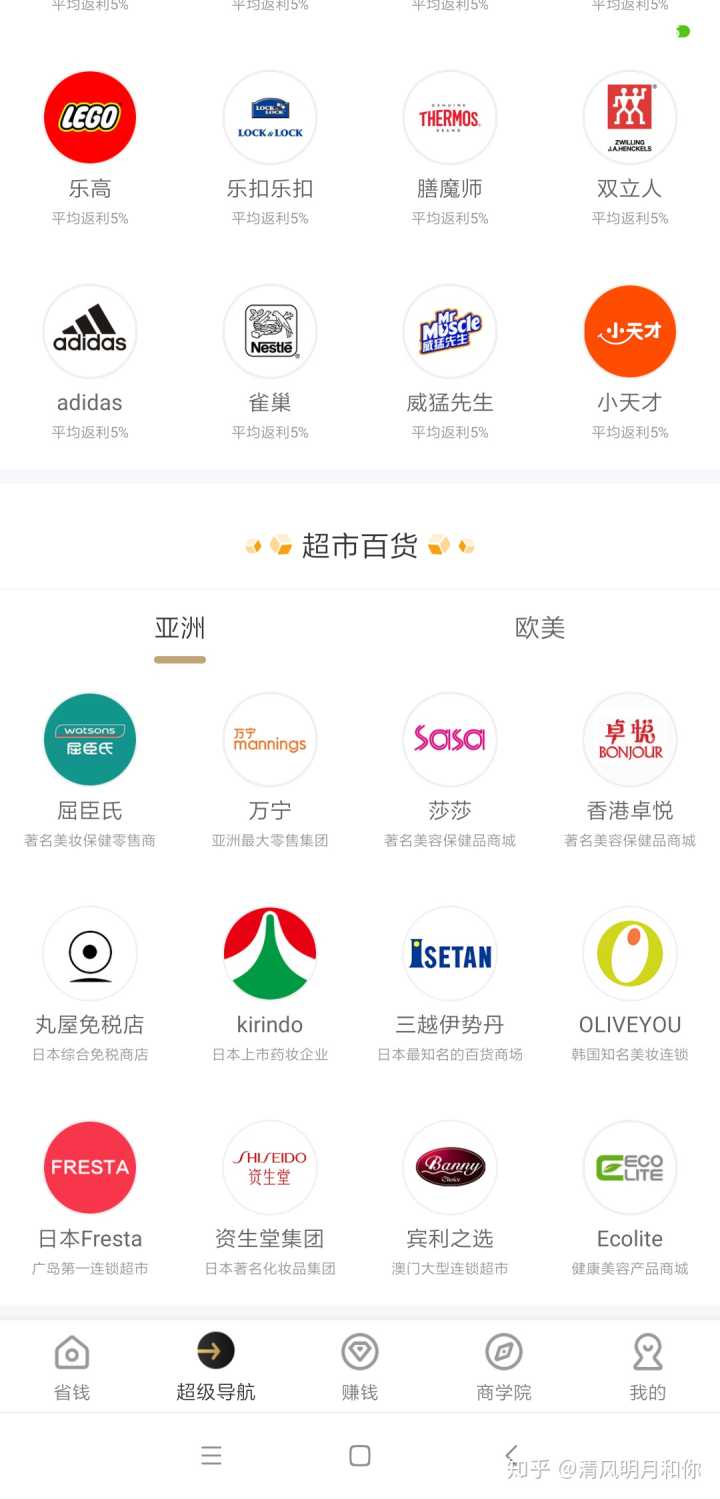720x1499 pixels.
Task: Switch to the 欧美 tab
Action: coord(540,628)
